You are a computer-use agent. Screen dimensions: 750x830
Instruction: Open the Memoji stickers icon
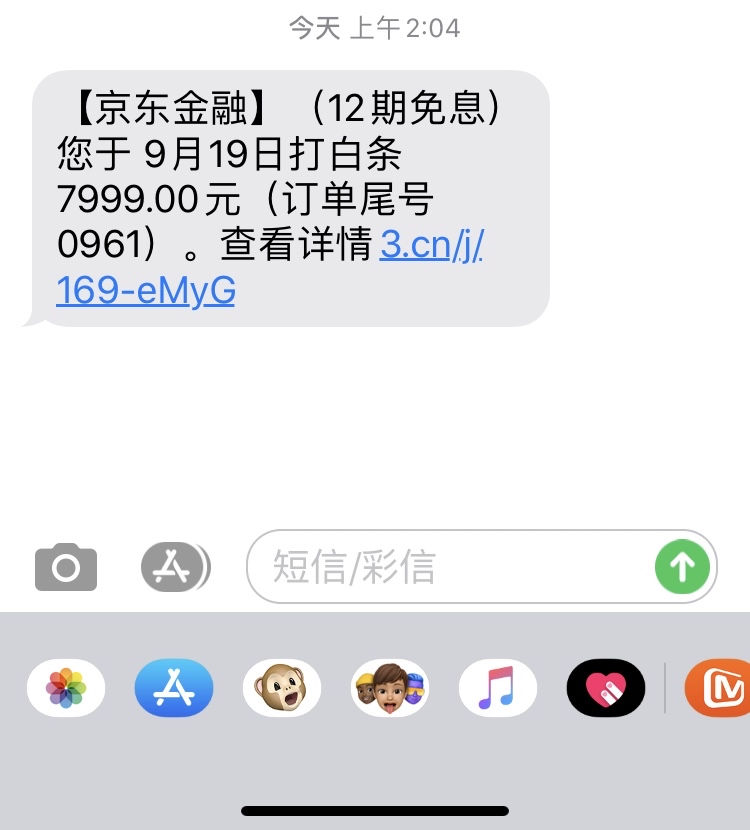(389, 688)
